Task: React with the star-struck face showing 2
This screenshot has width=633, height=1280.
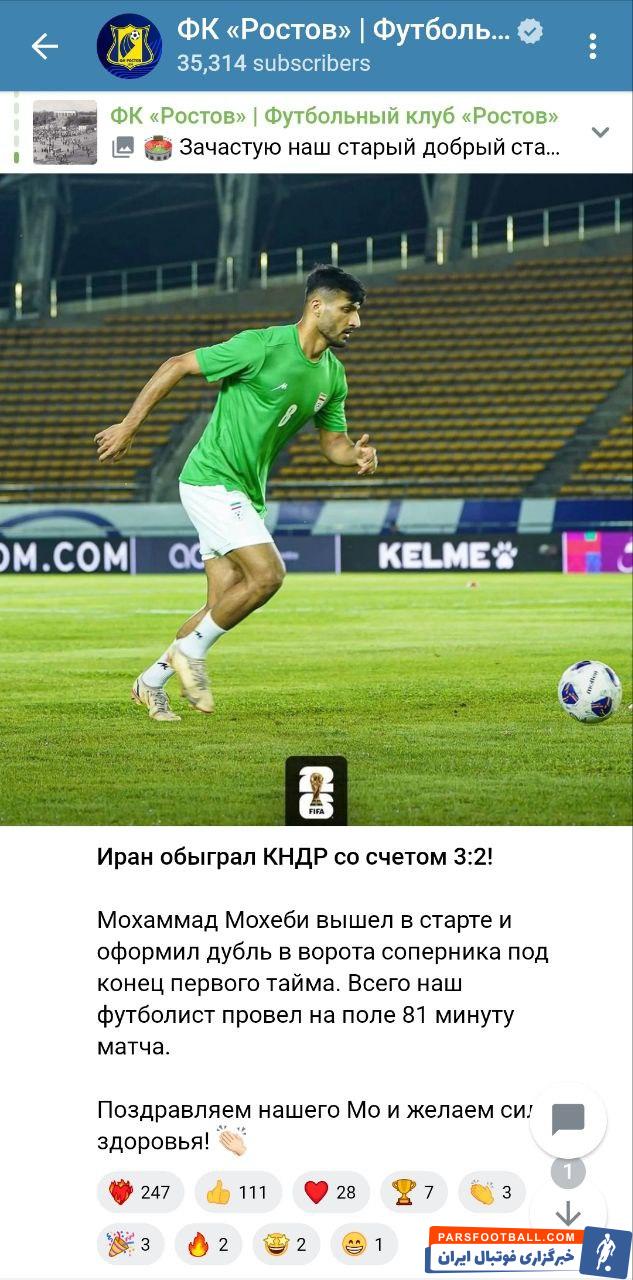Action: [x=285, y=1244]
